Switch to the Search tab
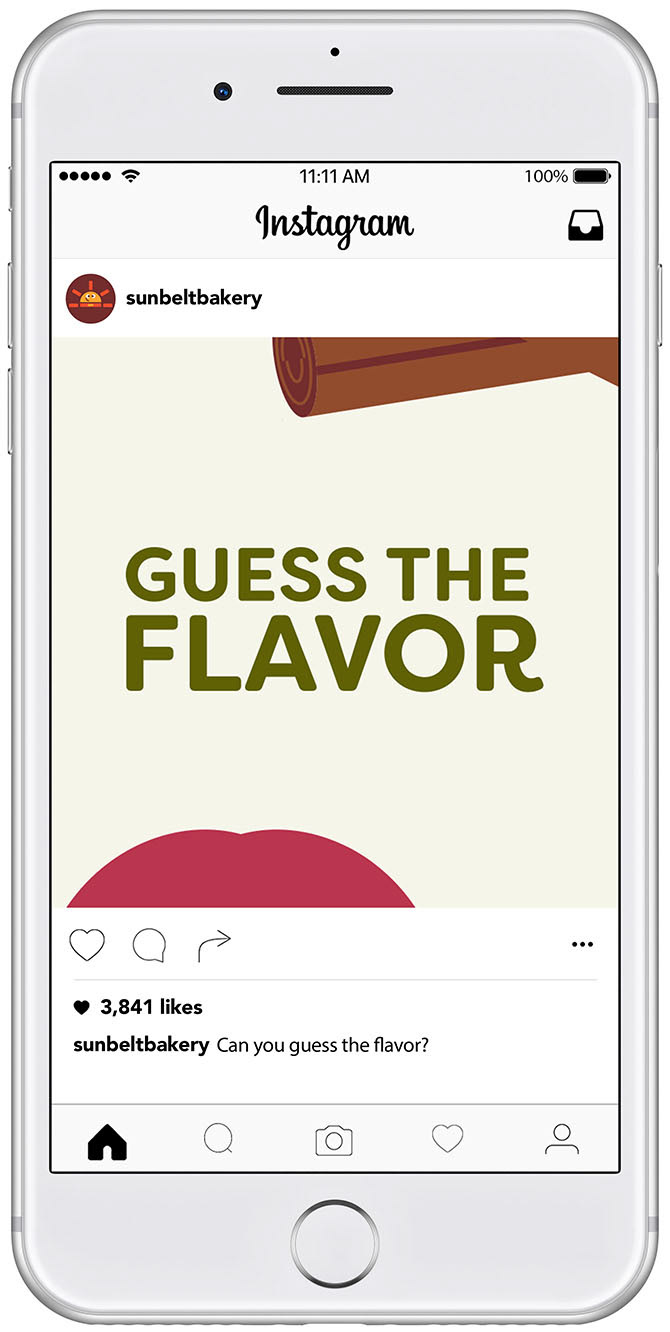 point(219,1139)
